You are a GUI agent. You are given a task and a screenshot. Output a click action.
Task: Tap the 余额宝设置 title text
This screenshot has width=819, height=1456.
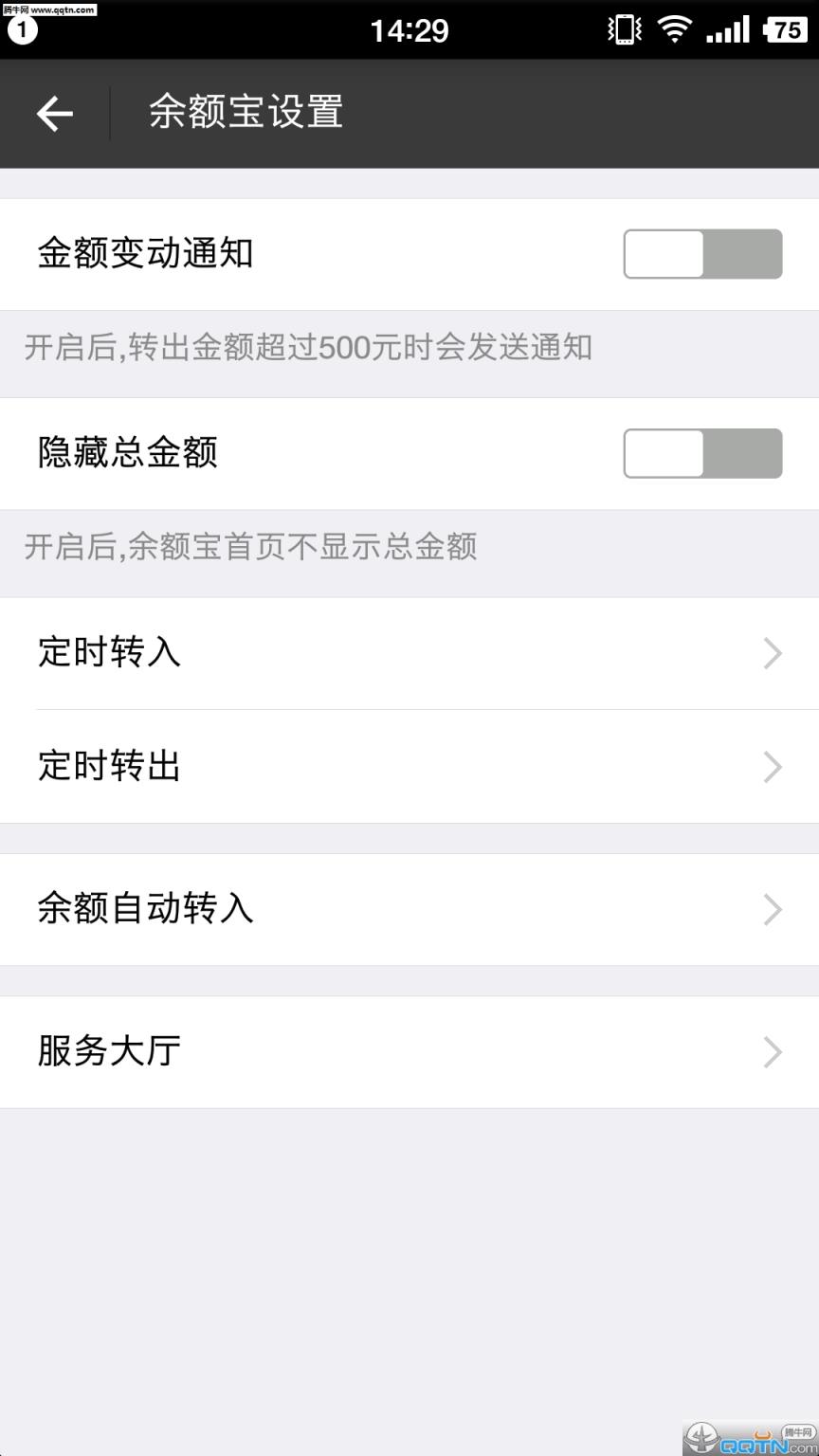[x=246, y=113]
